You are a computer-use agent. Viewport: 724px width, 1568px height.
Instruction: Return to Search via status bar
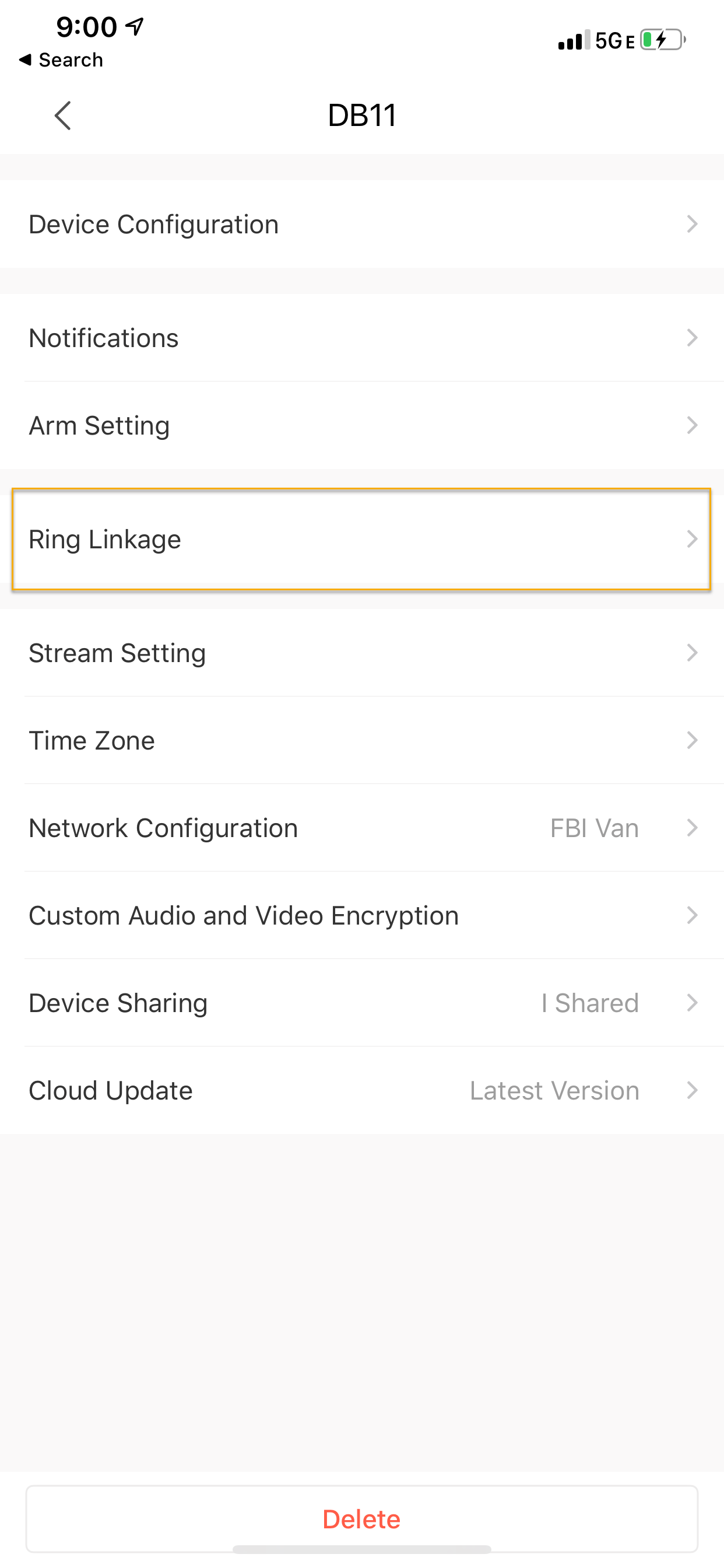click(61, 60)
